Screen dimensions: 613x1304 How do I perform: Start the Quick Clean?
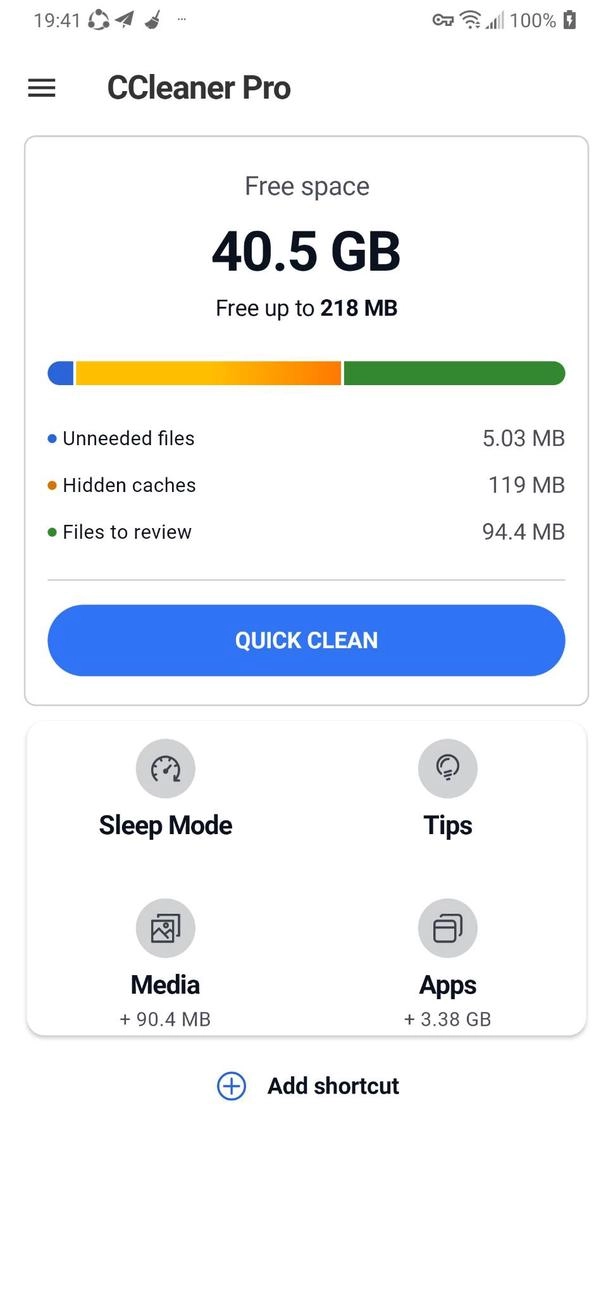(306, 640)
